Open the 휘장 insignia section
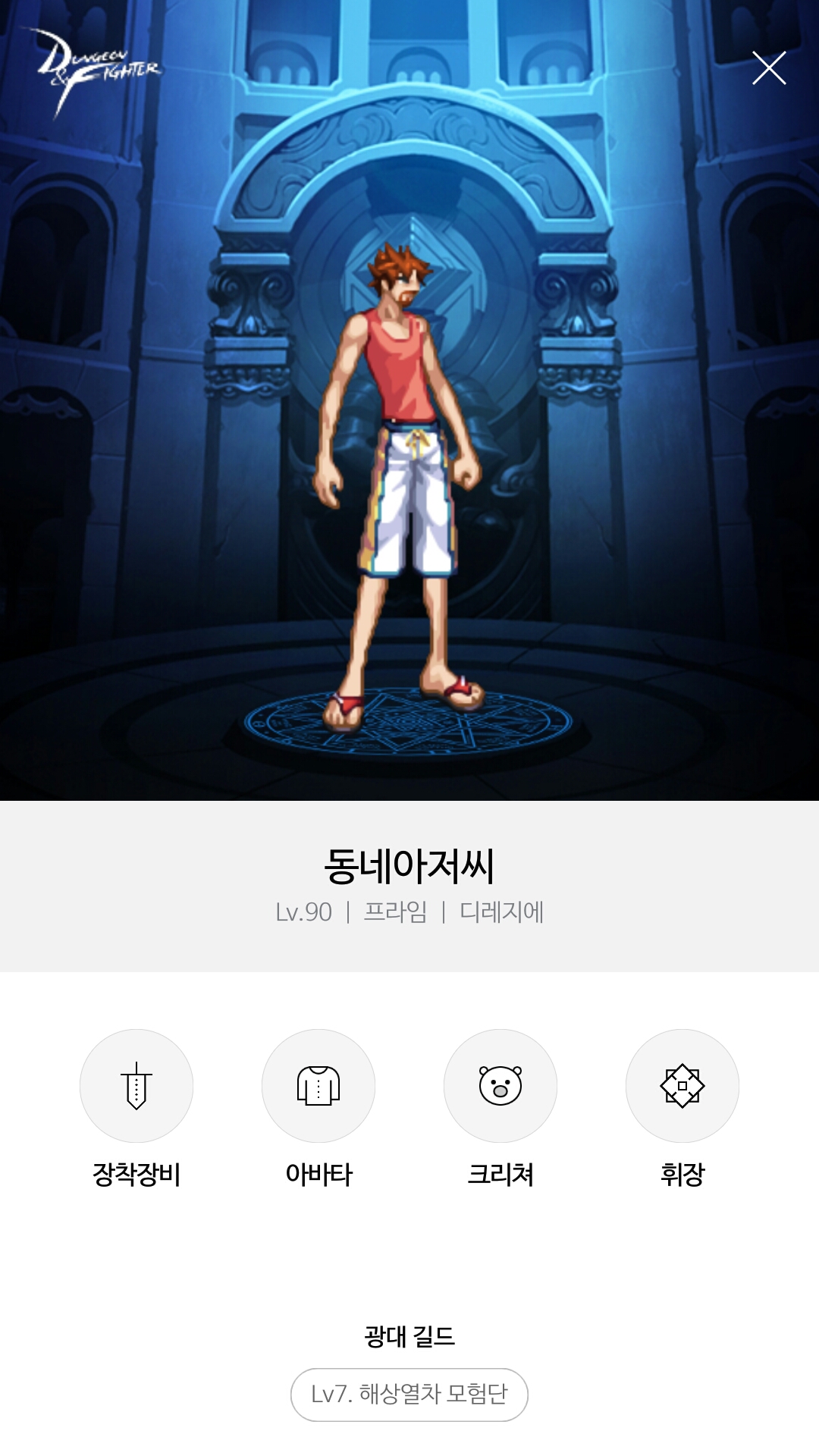This screenshot has height=1456, width=819. 682,1086
